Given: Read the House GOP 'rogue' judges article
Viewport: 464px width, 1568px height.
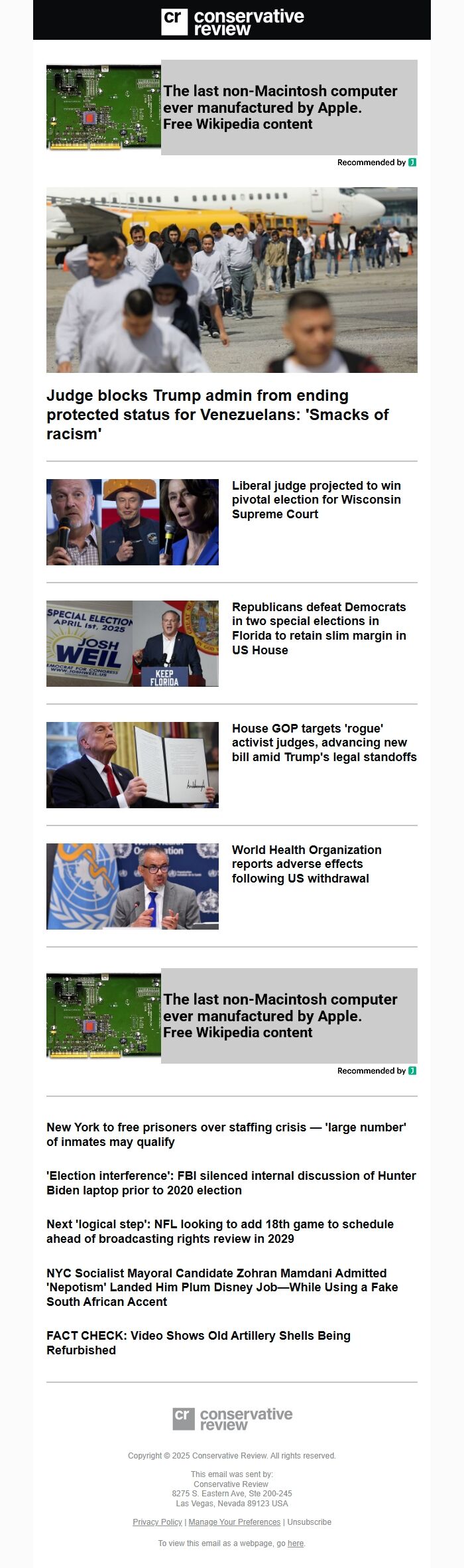Looking at the screenshot, I should (x=323, y=742).
